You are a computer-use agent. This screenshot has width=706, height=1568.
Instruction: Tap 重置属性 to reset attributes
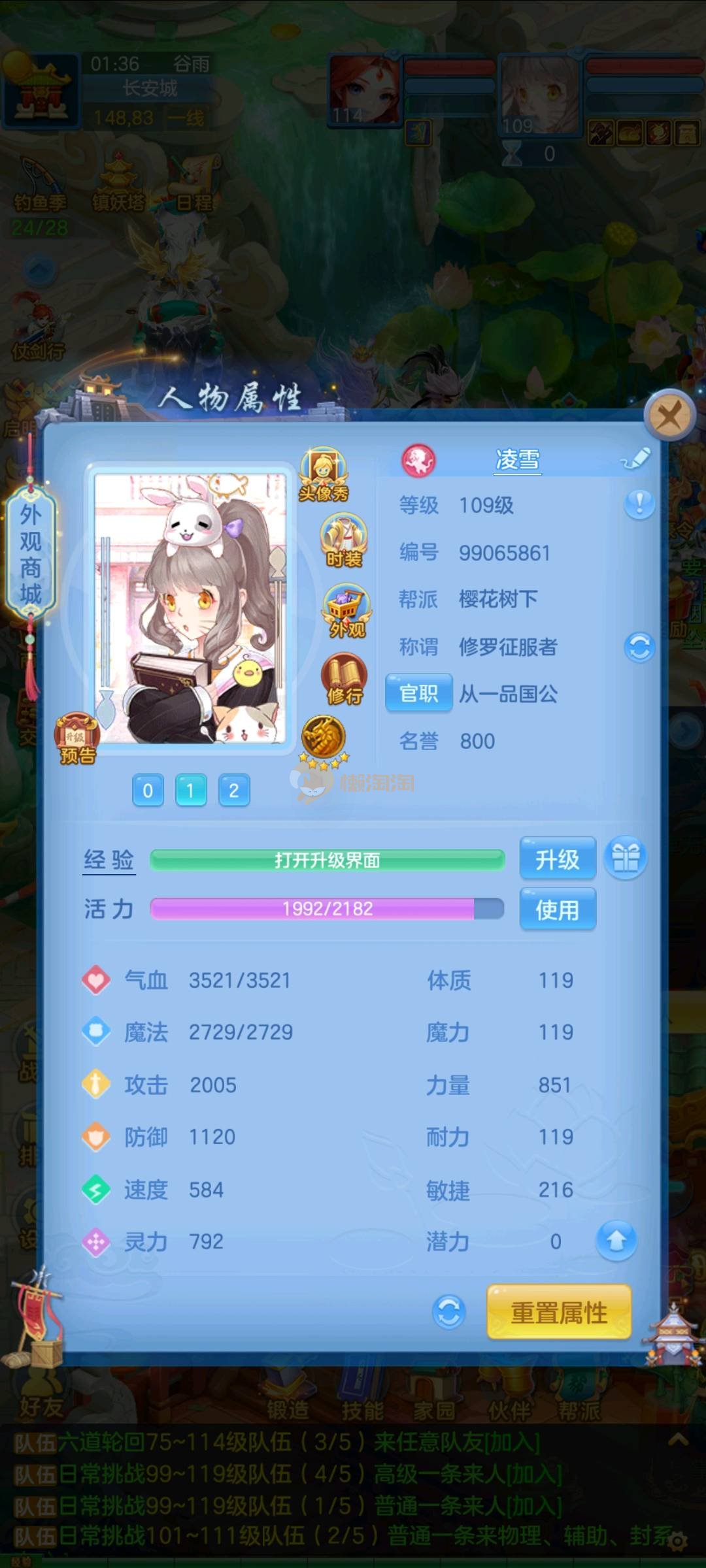[559, 1313]
